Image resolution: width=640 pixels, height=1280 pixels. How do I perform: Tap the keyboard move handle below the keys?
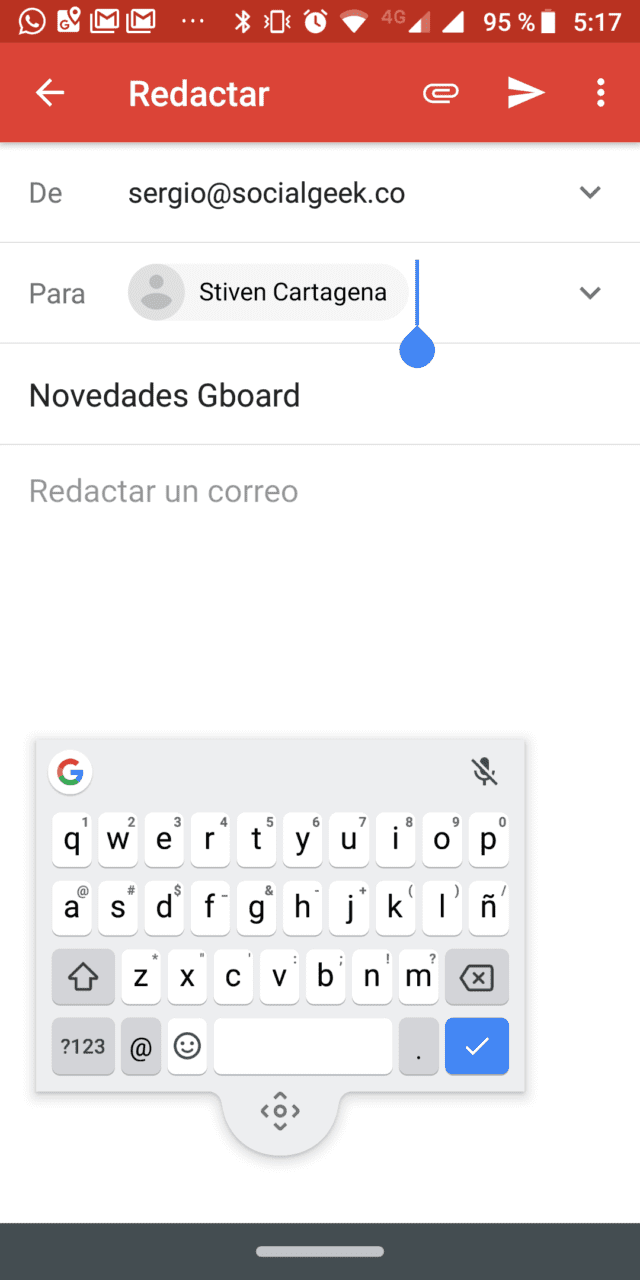(x=280, y=1111)
